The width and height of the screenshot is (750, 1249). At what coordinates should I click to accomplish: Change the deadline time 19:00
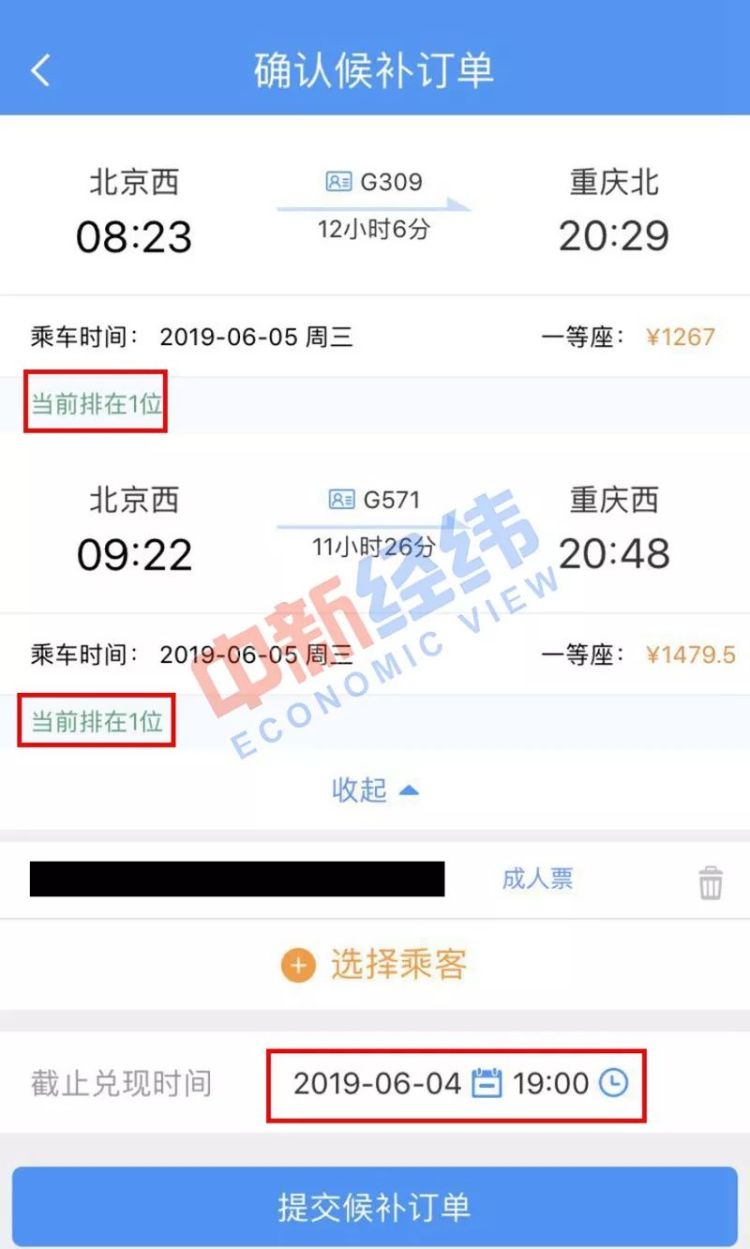(570, 1083)
